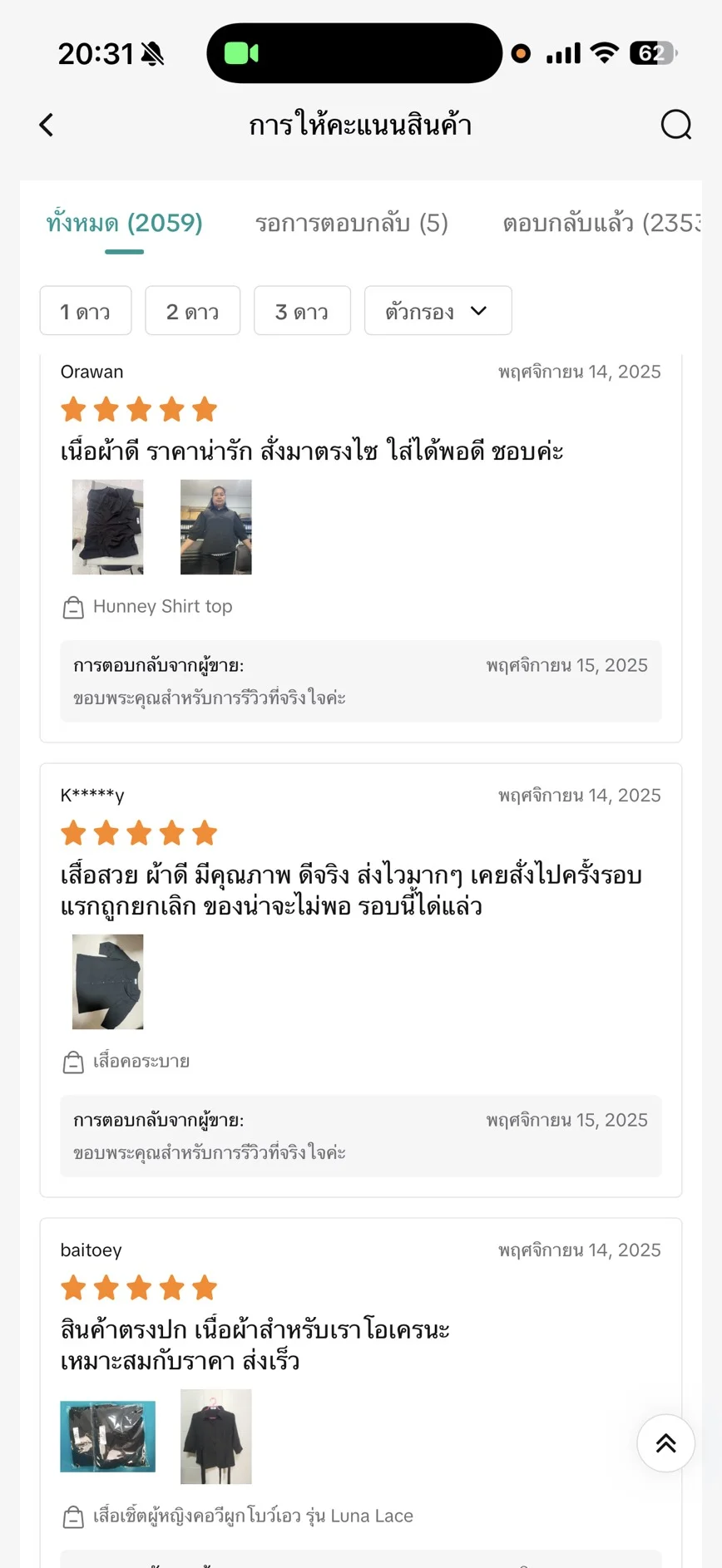Enable the 2 ดาว star filter
Image resolution: width=722 pixels, height=1568 pixels.
tap(192, 311)
